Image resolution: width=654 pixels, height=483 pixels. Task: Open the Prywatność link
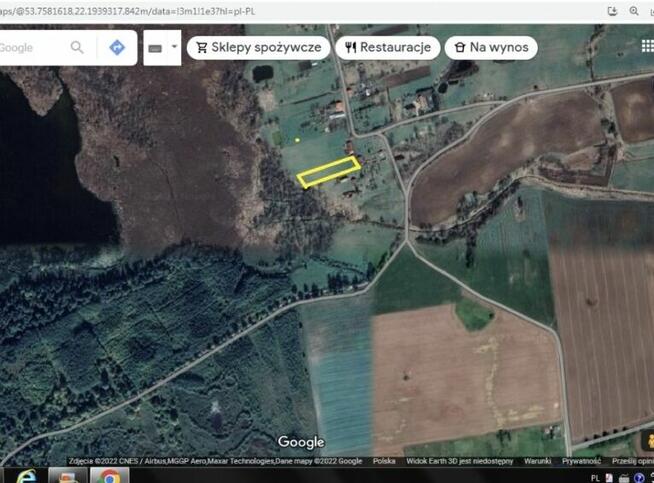[581, 461]
